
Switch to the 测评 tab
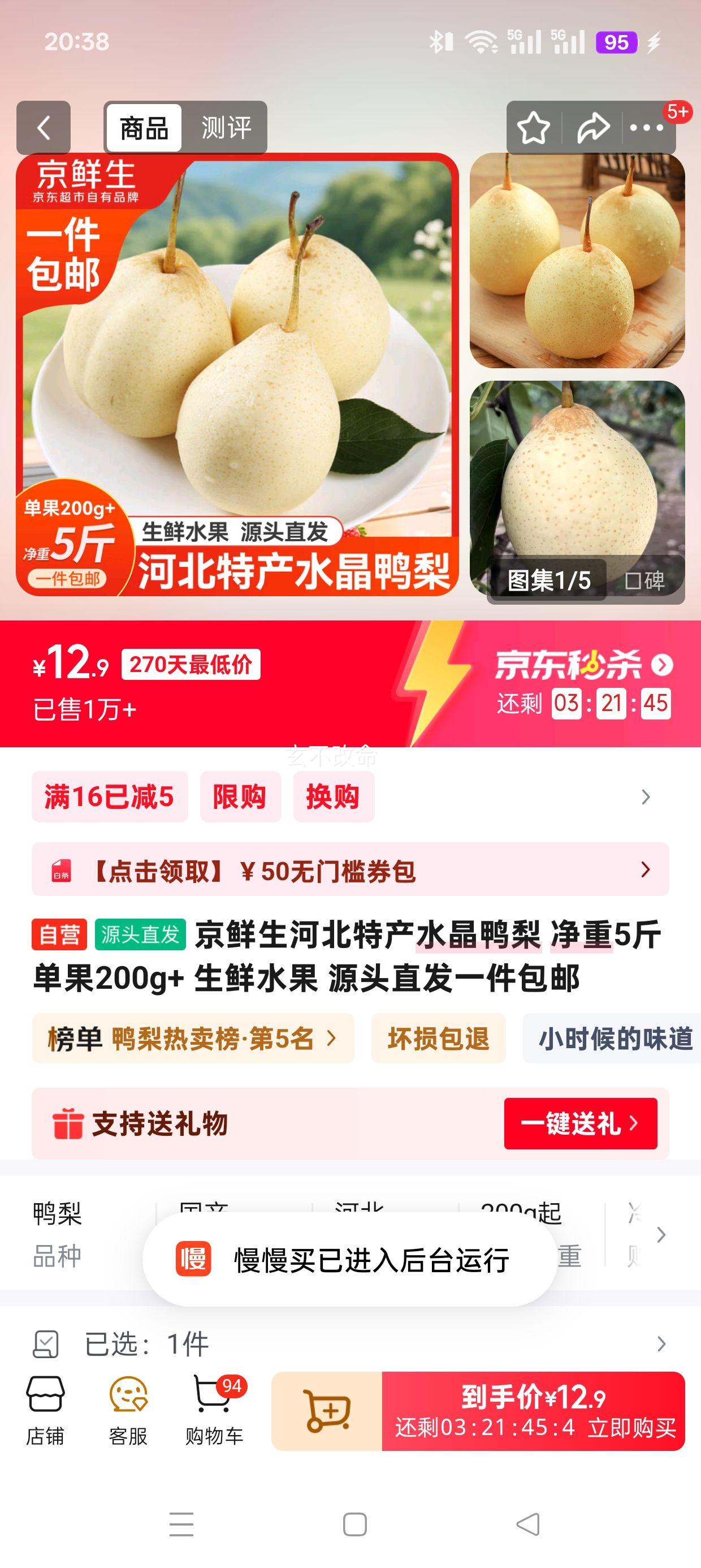[x=226, y=128]
